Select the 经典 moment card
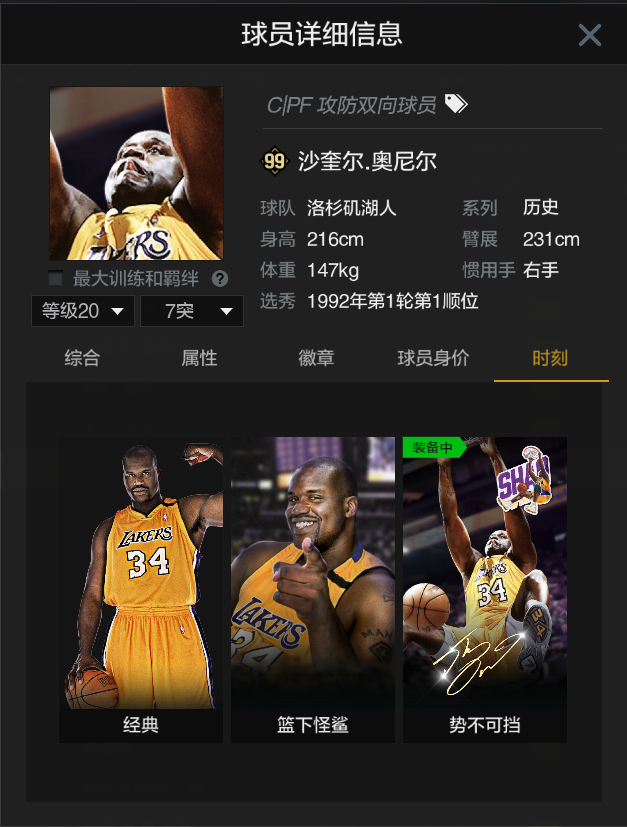627x827 pixels. 141,588
